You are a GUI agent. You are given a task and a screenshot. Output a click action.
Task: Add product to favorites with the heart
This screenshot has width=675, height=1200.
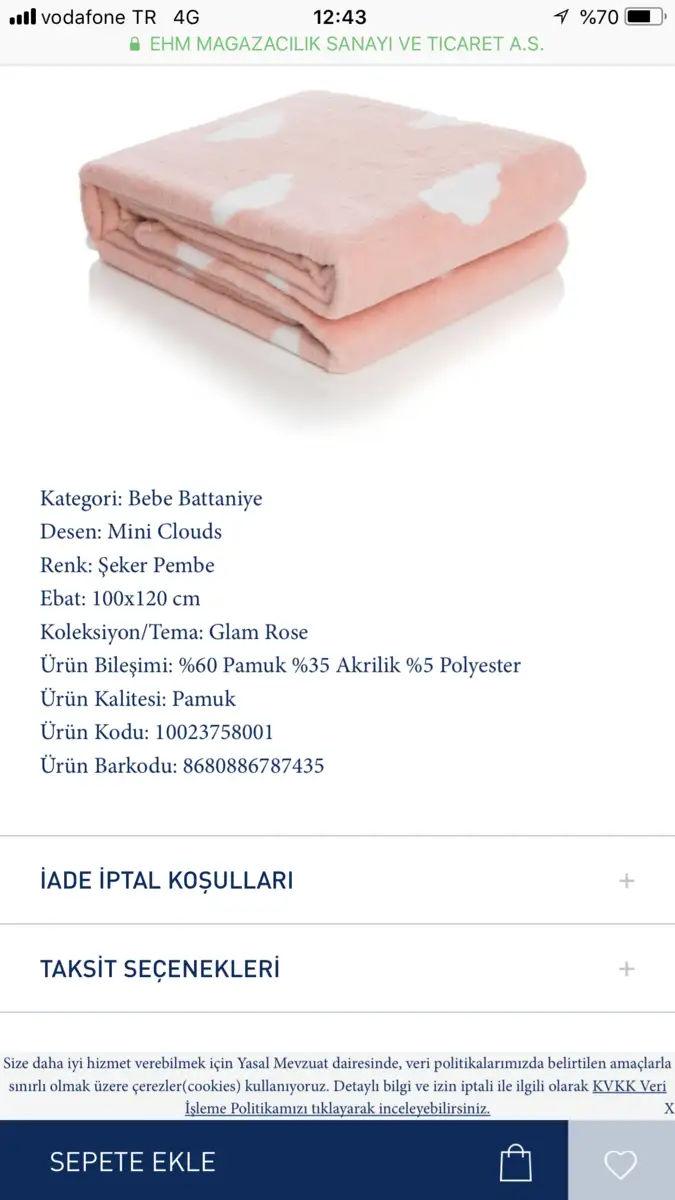[x=621, y=1163]
